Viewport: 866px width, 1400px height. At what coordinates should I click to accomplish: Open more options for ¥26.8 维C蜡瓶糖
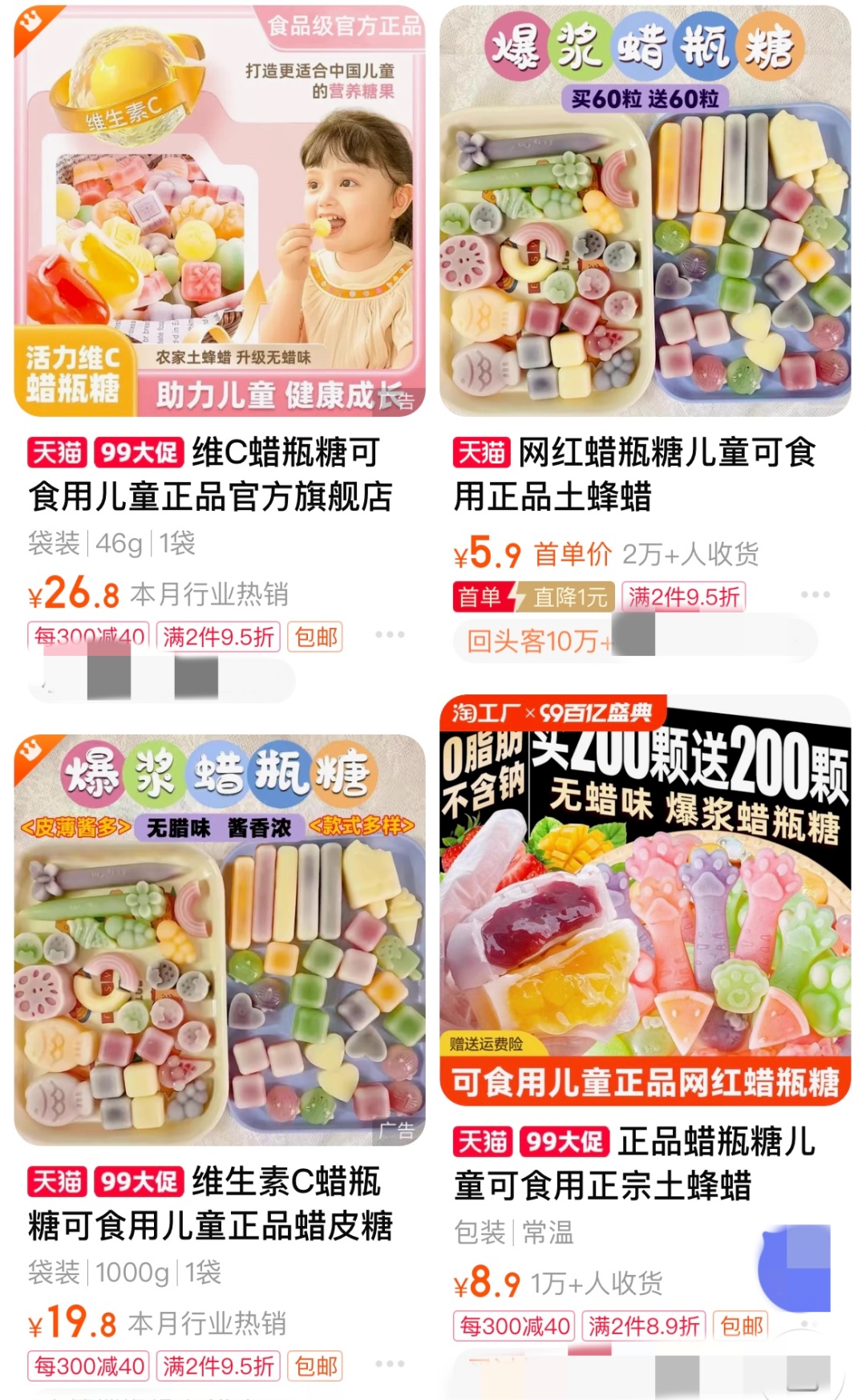pos(390,635)
